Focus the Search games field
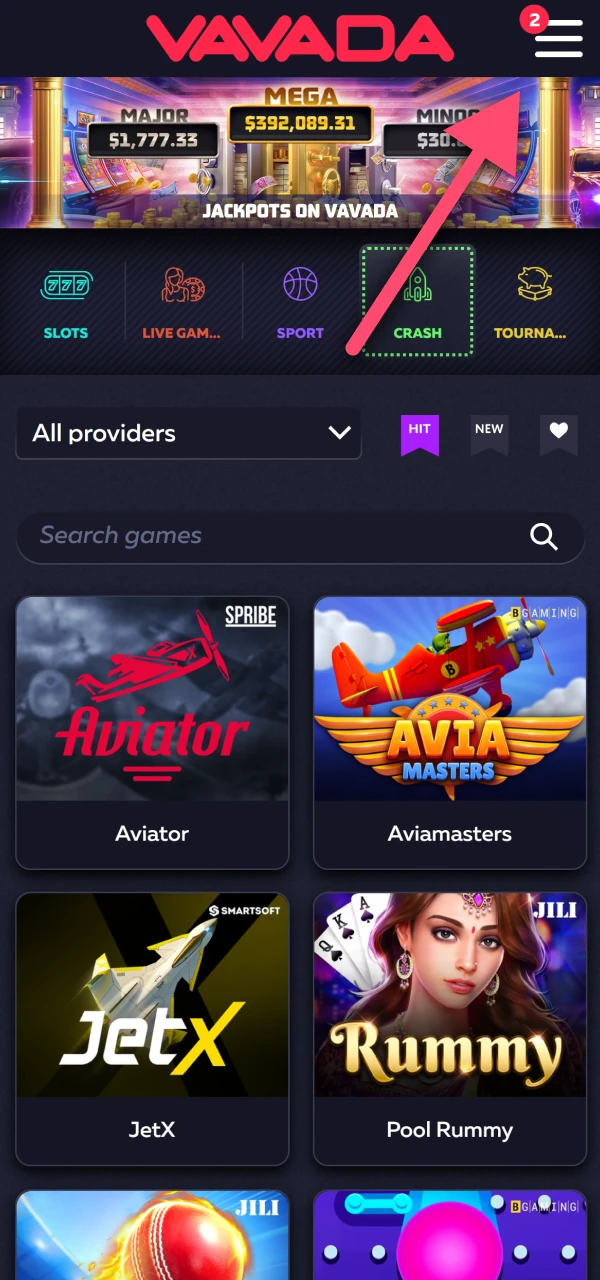This screenshot has width=600, height=1280. click(x=270, y=537)
